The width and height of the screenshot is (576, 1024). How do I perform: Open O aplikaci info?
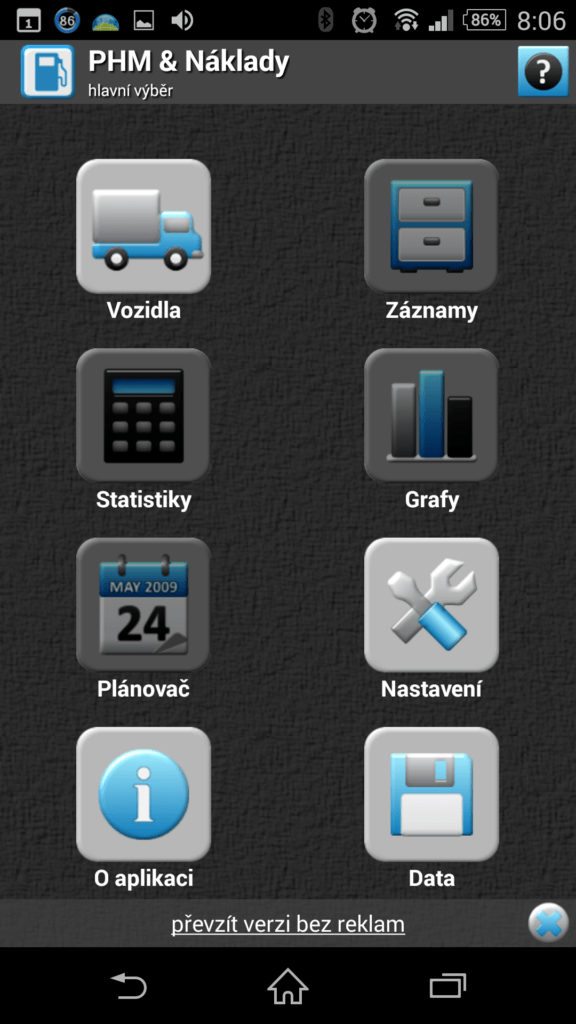pyautogui.click(x=144, y=794)
